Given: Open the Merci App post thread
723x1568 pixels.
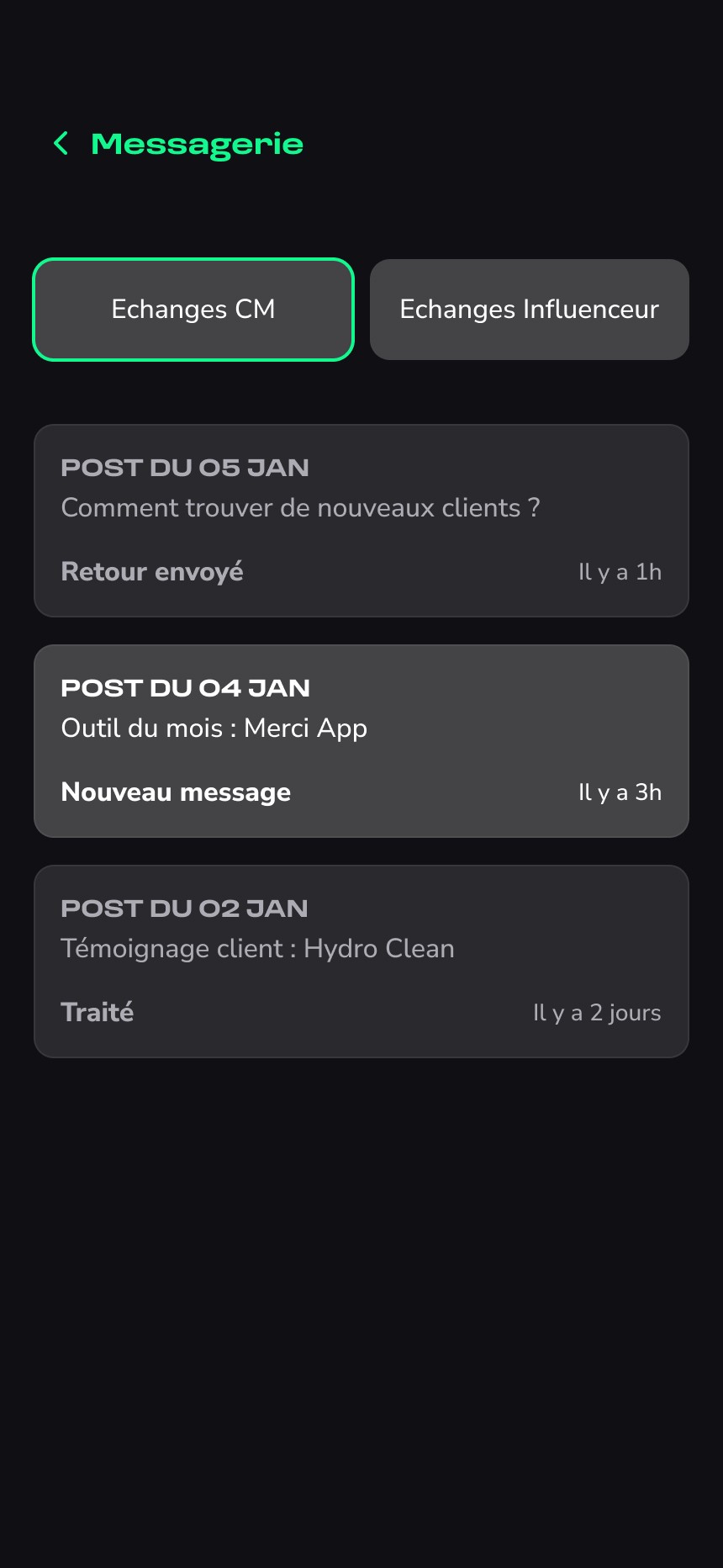Looking at the screenshot, I should [x=361, y=741].
